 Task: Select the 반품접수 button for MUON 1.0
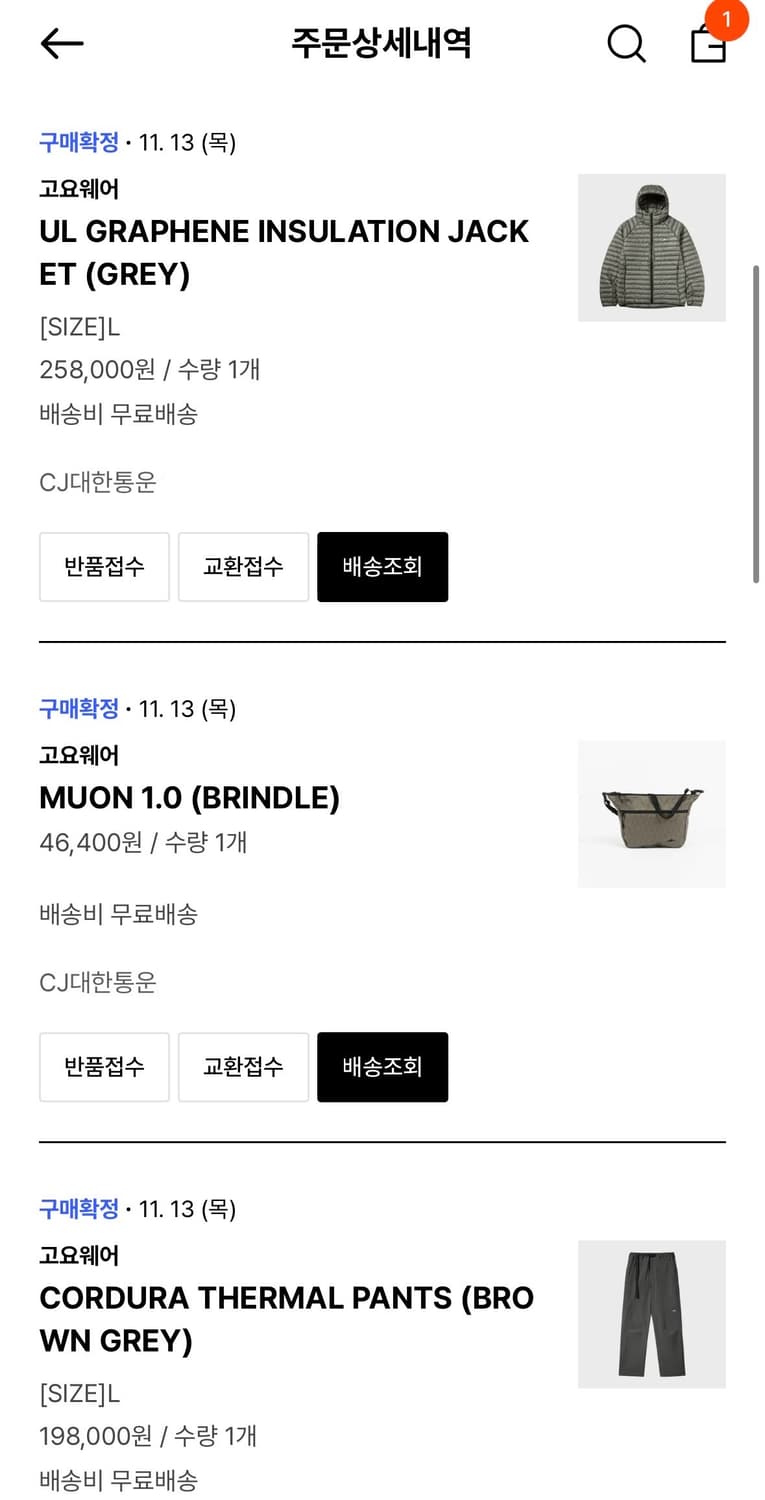(104, 1067)
